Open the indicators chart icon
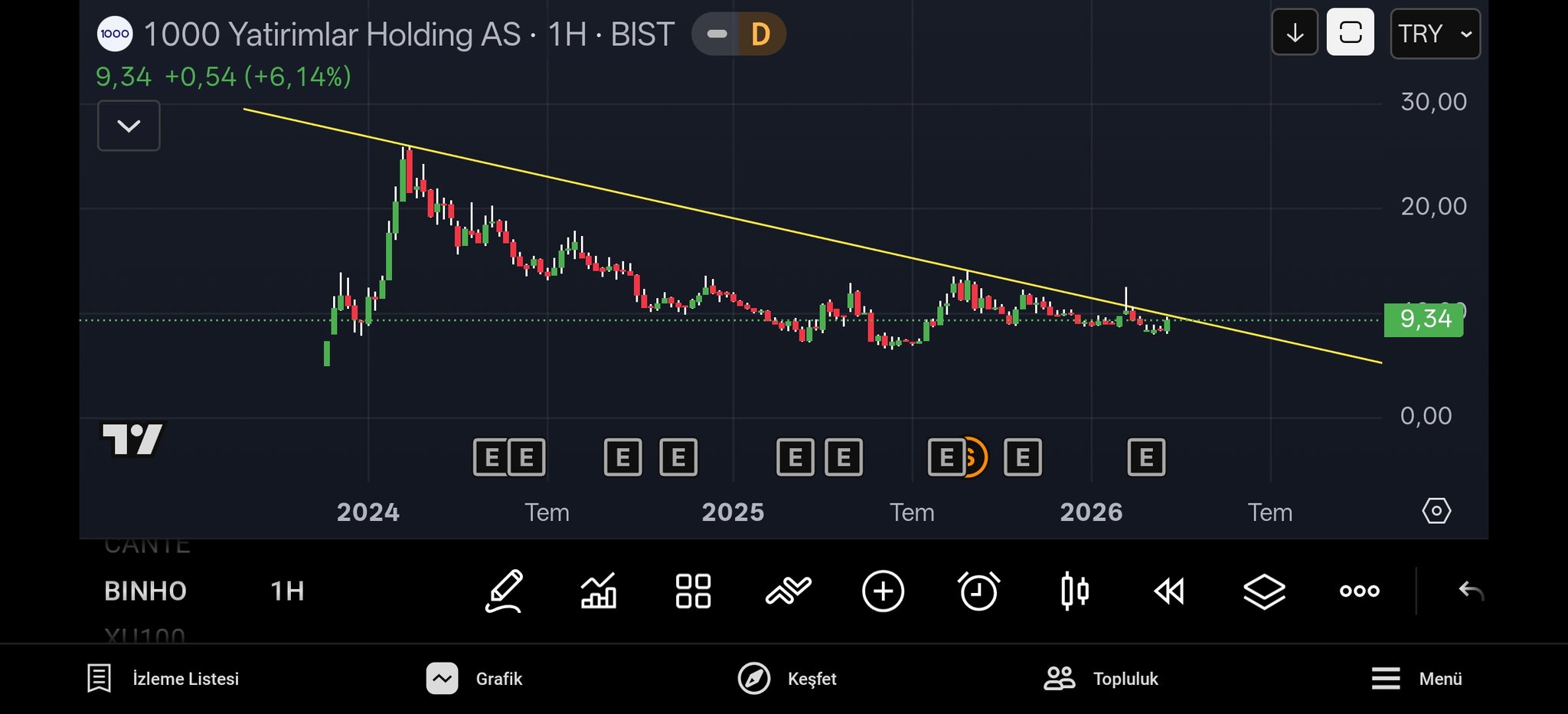1568x714 pixels. point(599,591)
